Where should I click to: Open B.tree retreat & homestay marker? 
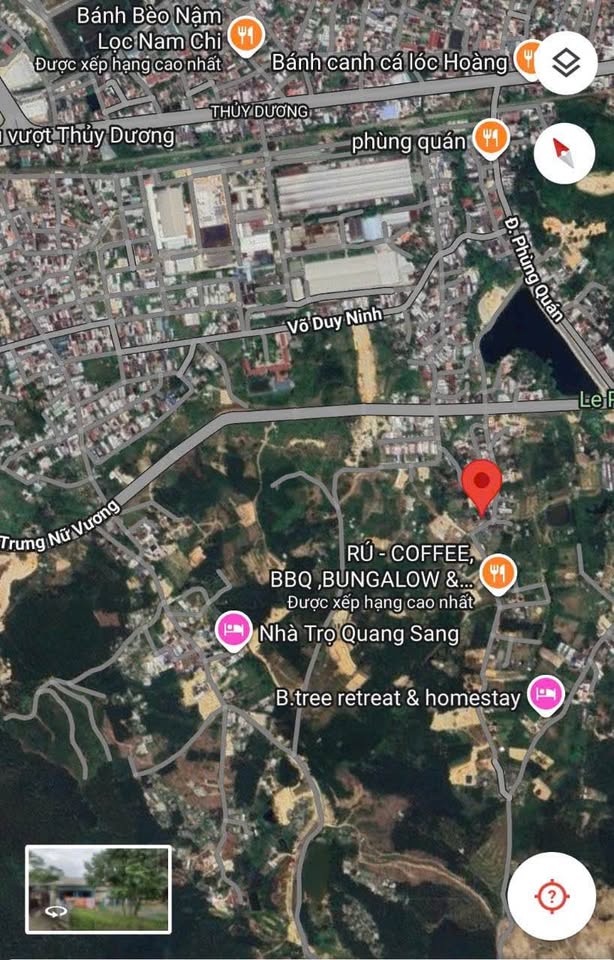click(x=545, y=693)
